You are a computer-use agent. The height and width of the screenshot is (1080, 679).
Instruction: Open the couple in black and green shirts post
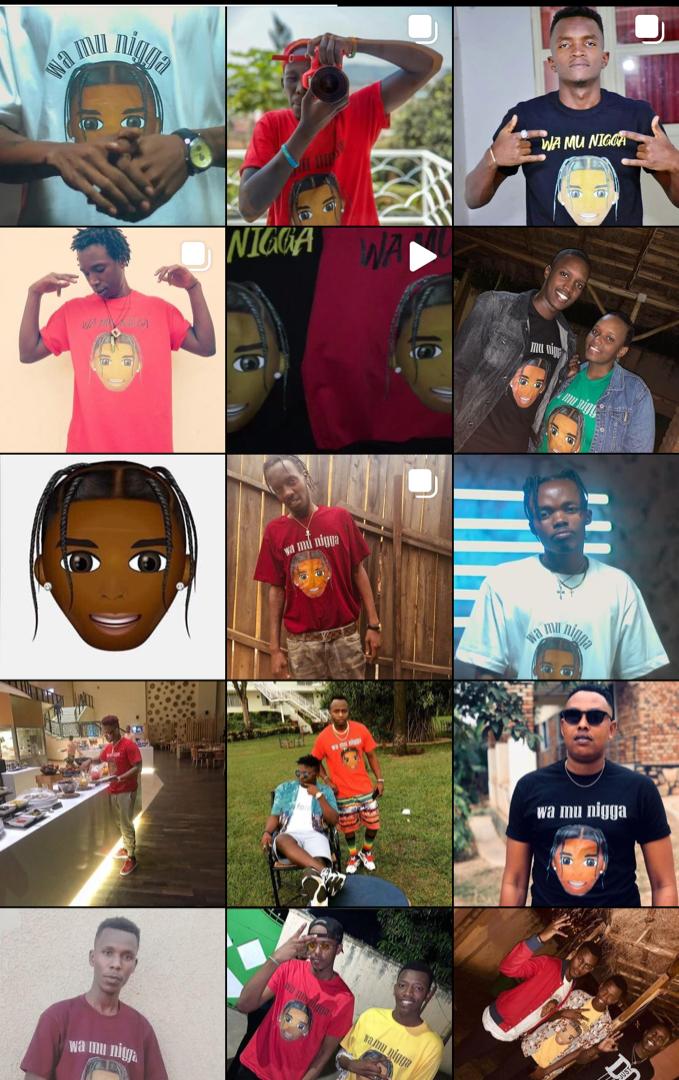[566, 340]
